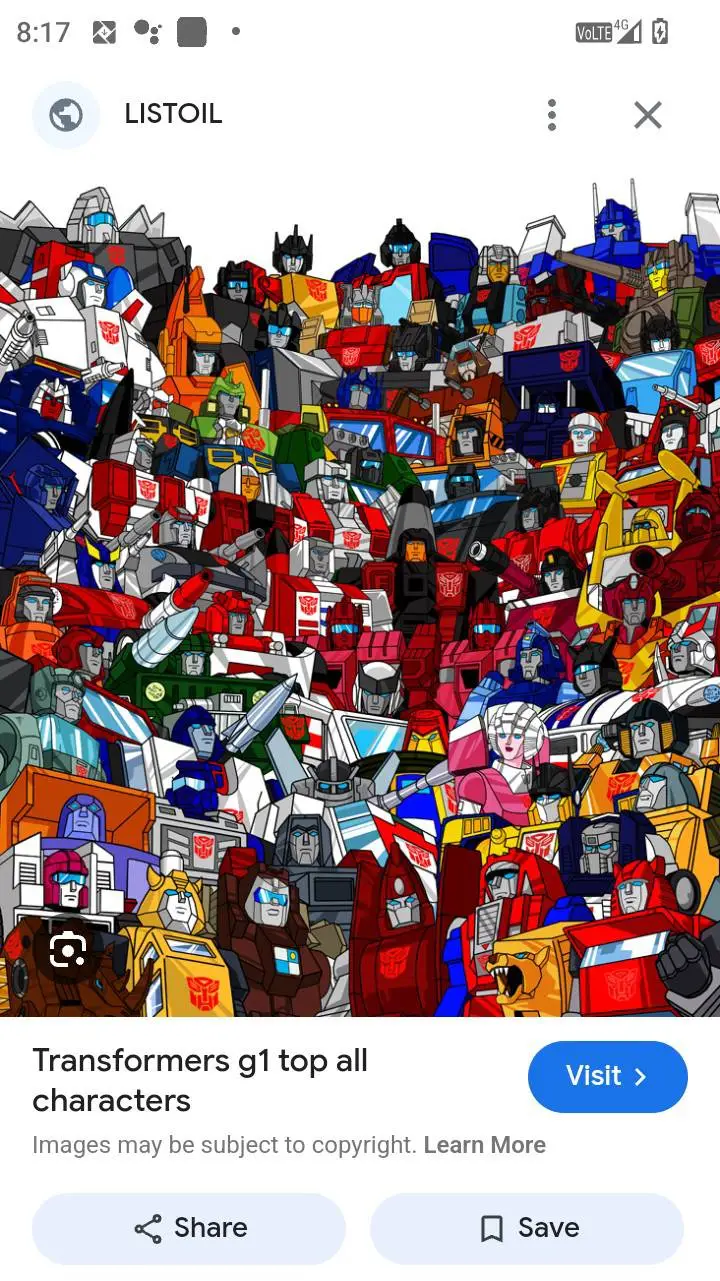The width and height of the screenshot is (720, 1281).
Task: Open the three-dot overflow menu
Action: [x=552, y=115]
